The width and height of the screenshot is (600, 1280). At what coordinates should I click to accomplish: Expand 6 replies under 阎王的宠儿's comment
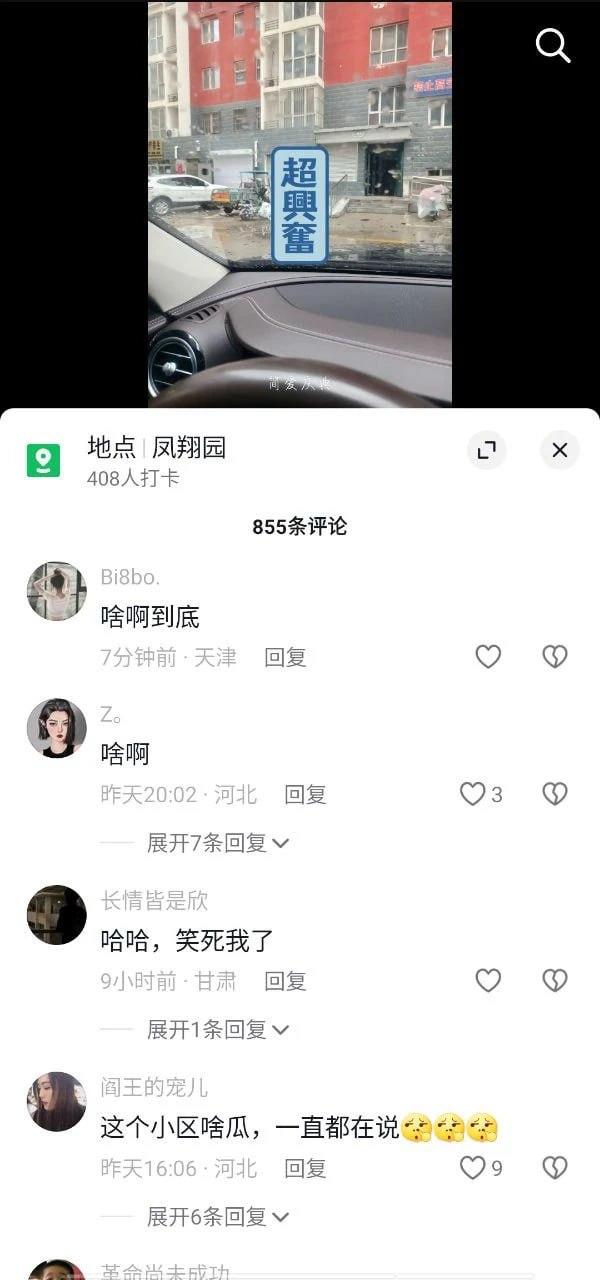[x=217, y=1217]
